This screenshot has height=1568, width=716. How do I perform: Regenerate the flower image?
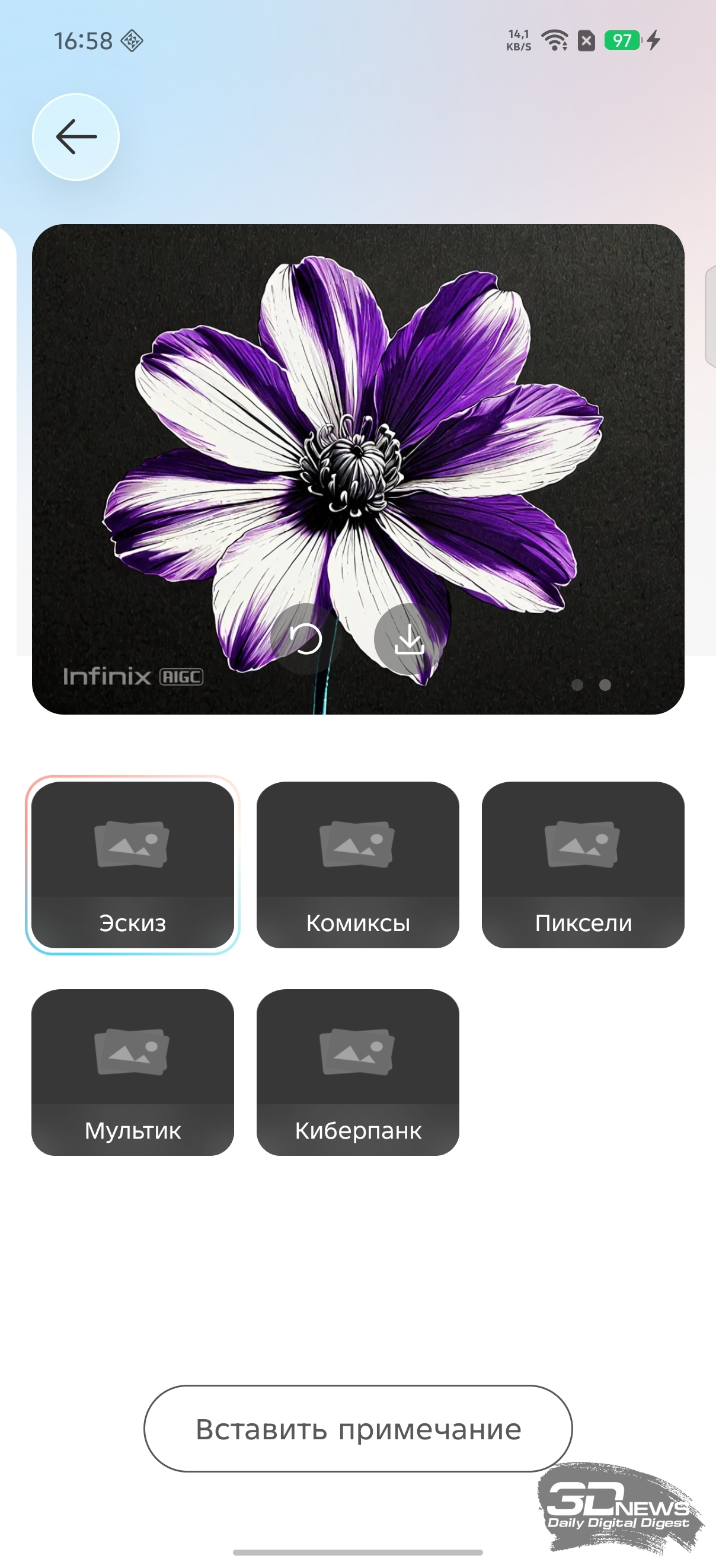[305, 639]
